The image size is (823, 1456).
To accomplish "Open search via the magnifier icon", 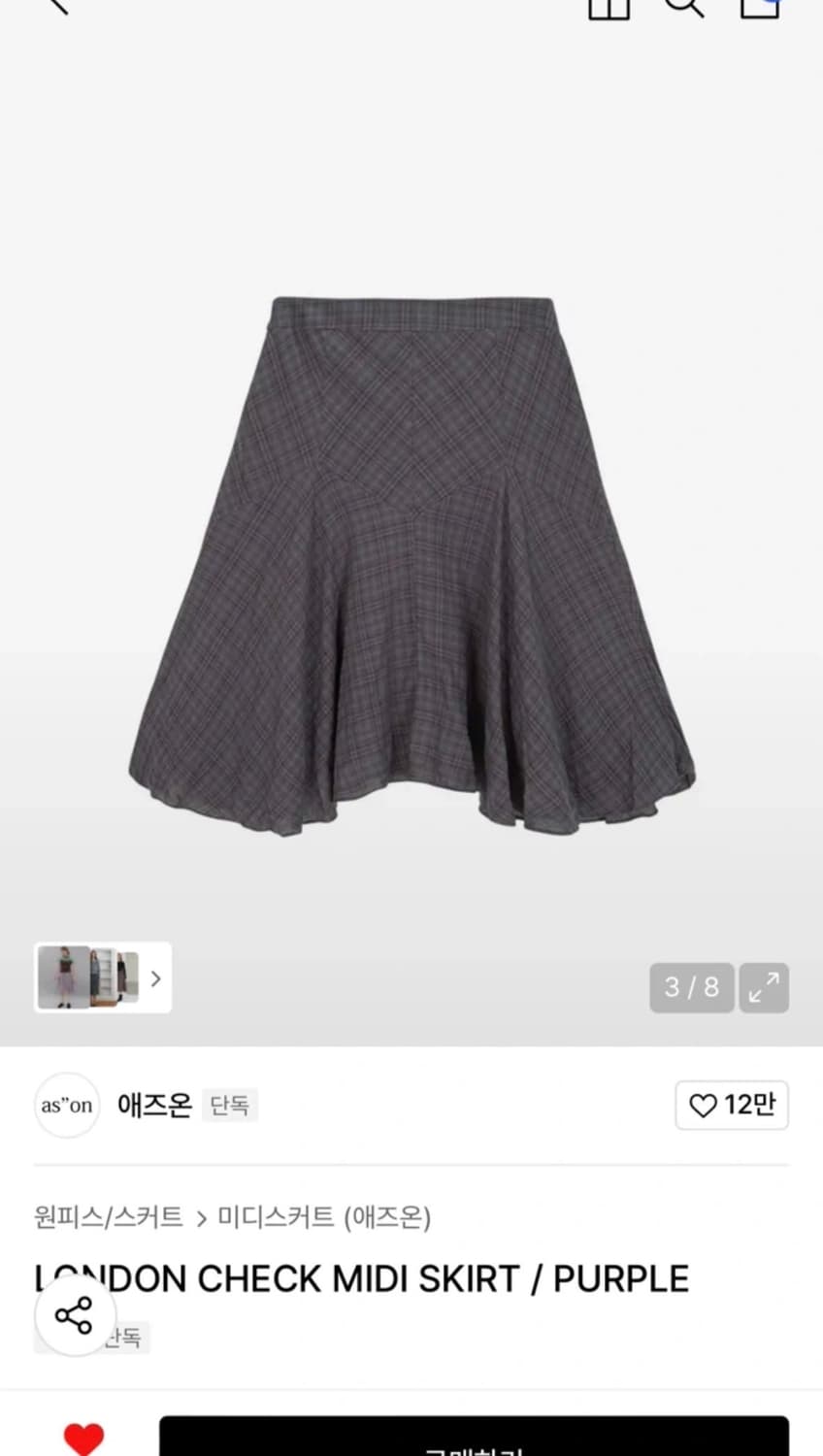I will [x=685, y=8].
